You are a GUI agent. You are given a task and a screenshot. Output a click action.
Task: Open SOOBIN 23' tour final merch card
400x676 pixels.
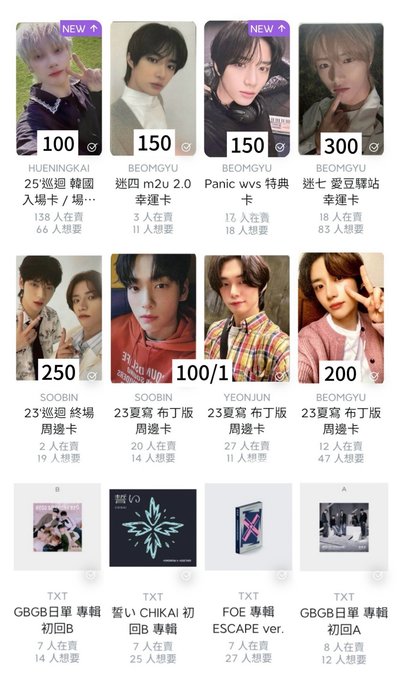[x=59, y=318]
